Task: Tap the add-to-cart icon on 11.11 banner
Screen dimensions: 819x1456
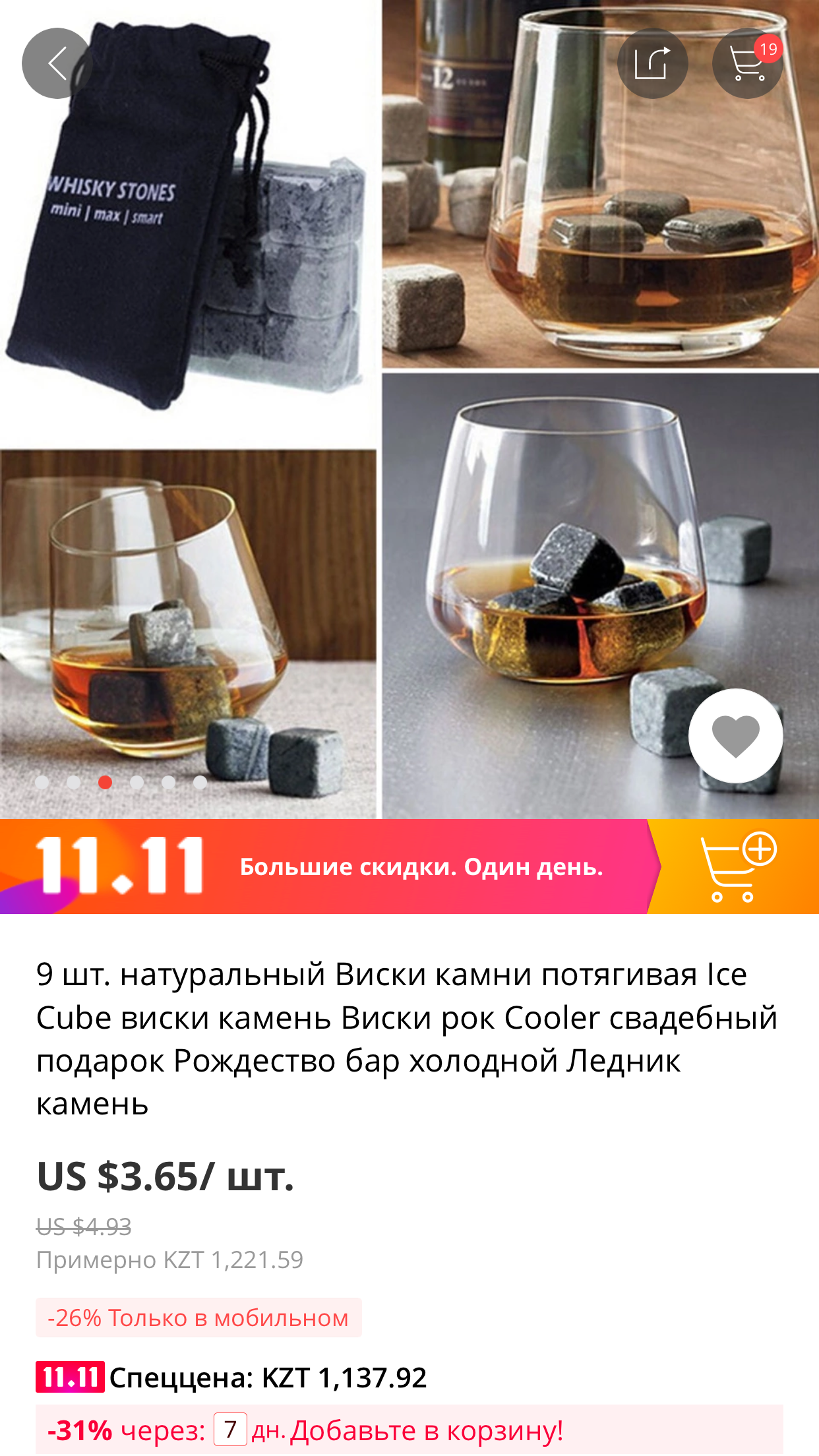Action: click(x=738, y=866)
